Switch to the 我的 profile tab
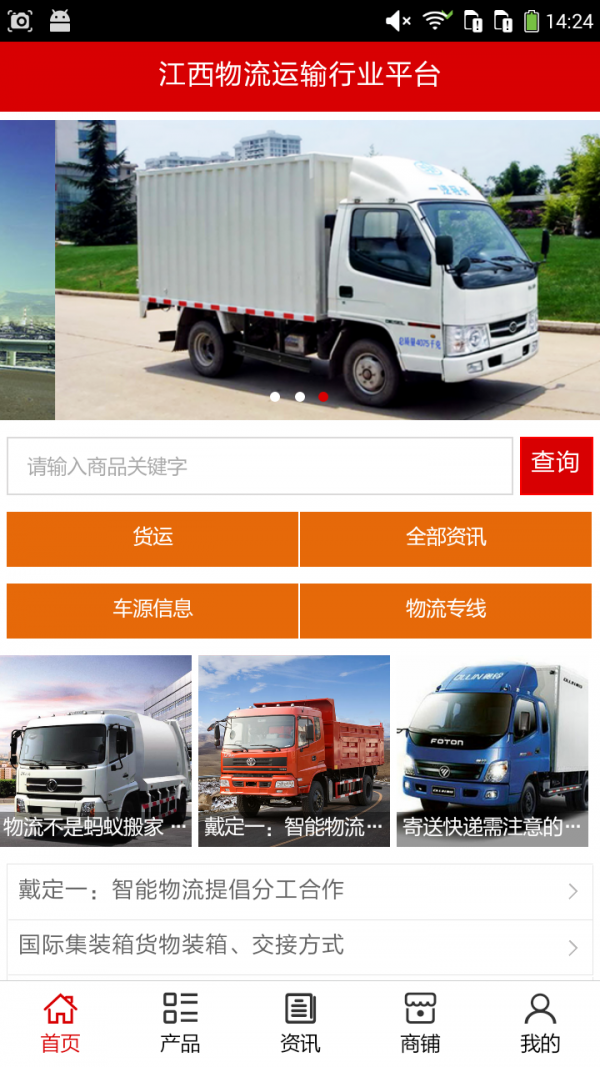This screenshot has height=1067, width=600. (540, 1023)
